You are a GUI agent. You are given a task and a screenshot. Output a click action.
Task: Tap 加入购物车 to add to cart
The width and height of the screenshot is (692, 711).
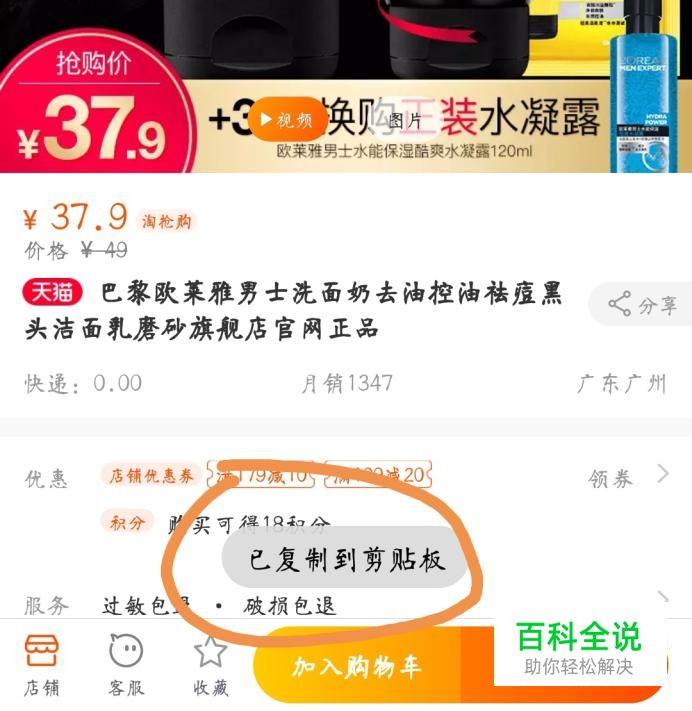pyautogui.click(x=357, y=666)
